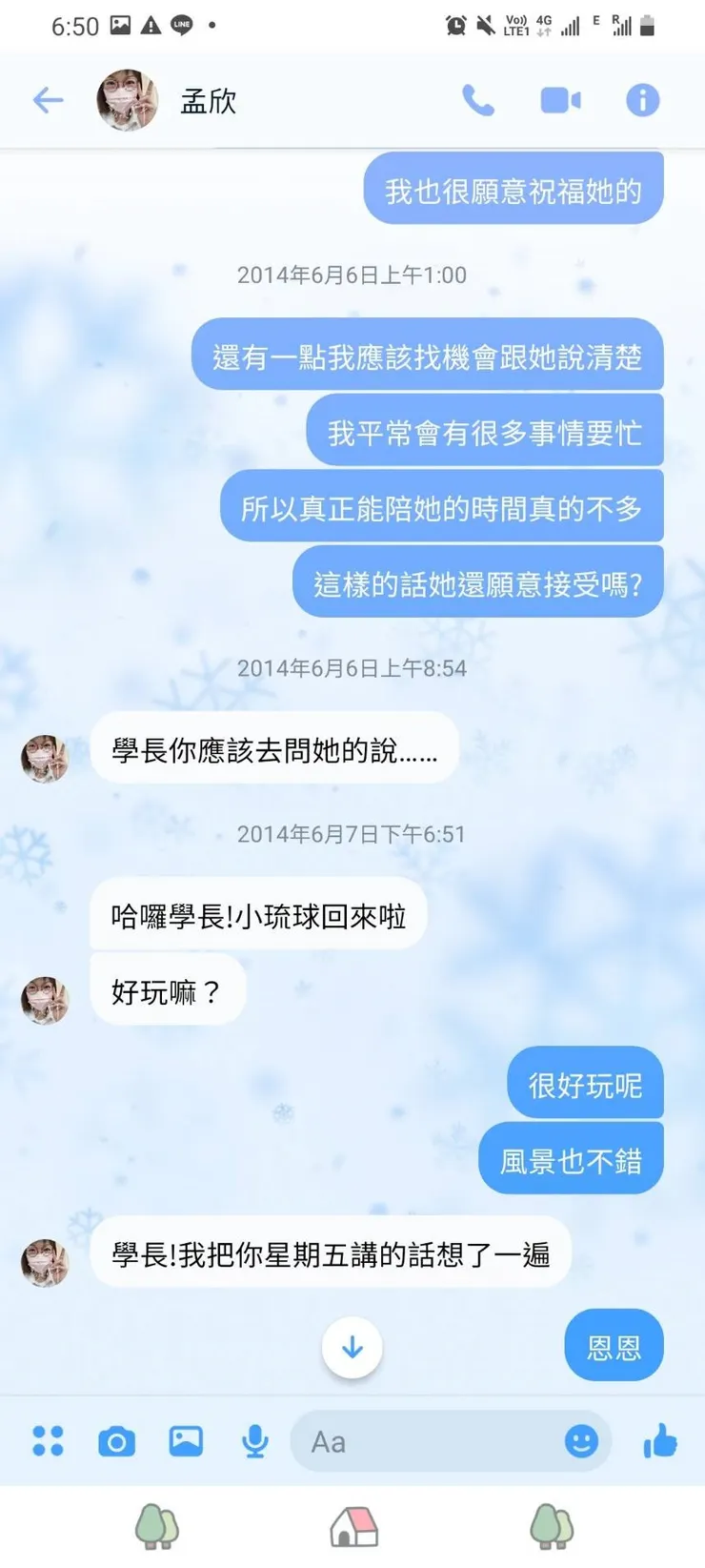Open the emoji picker
The width and height of the screenshot is (705, 1568).
(584, 1441)
